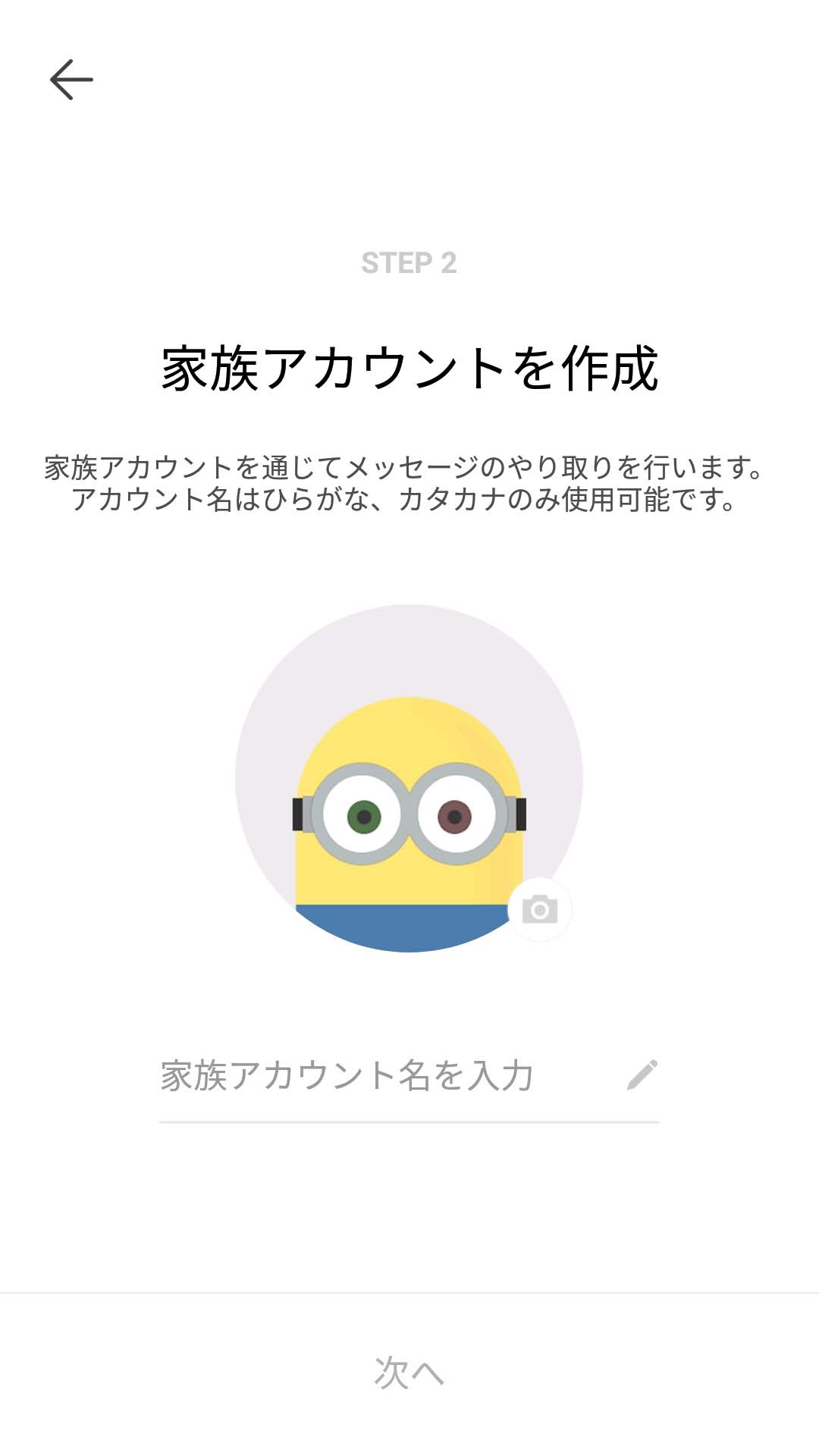This screenshot has height=1456, width=819.
Task: Tap the camera icon to change photo
Action: click(x=539, y=909)
